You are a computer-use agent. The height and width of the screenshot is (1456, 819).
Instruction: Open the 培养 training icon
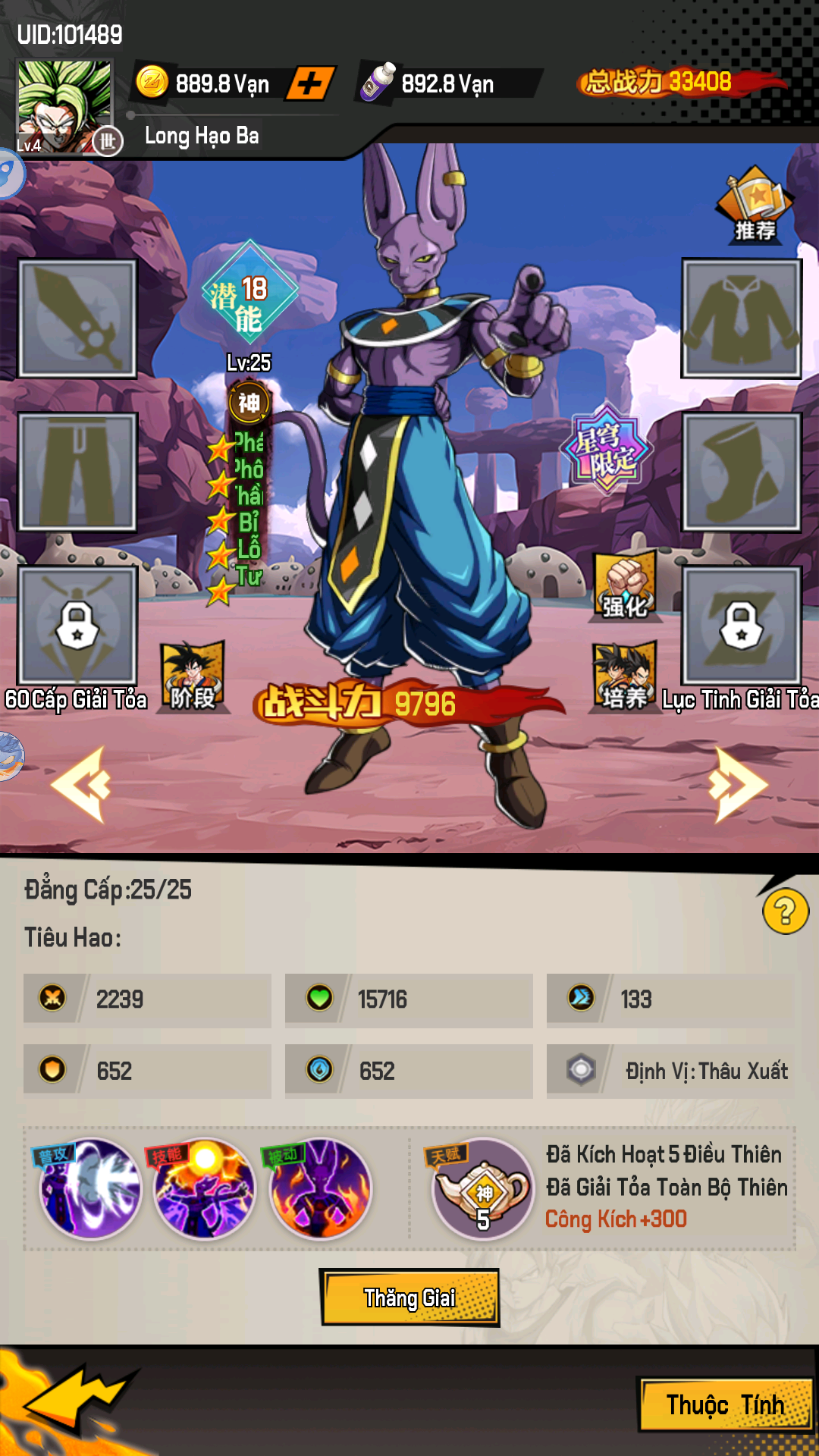pyautogui.click(x=625, y=677)
